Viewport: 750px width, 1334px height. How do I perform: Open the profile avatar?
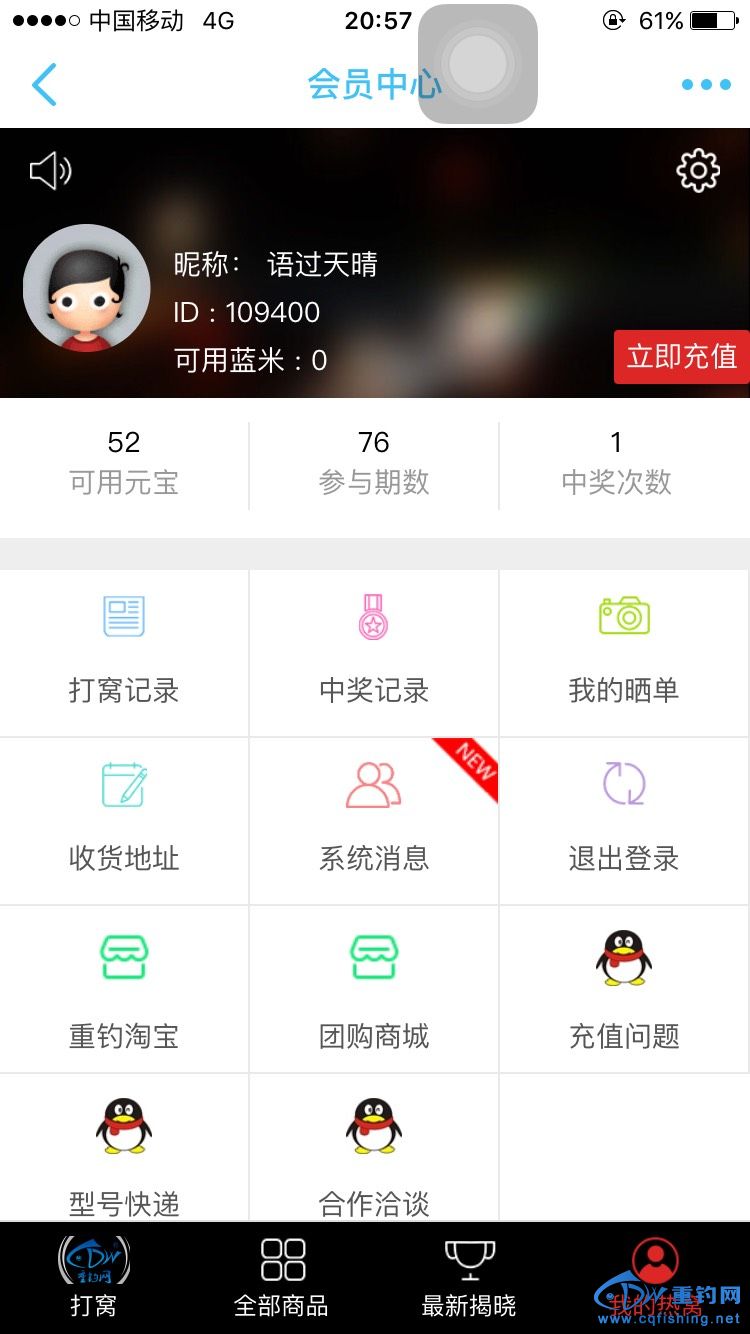[x=87, y=288]
